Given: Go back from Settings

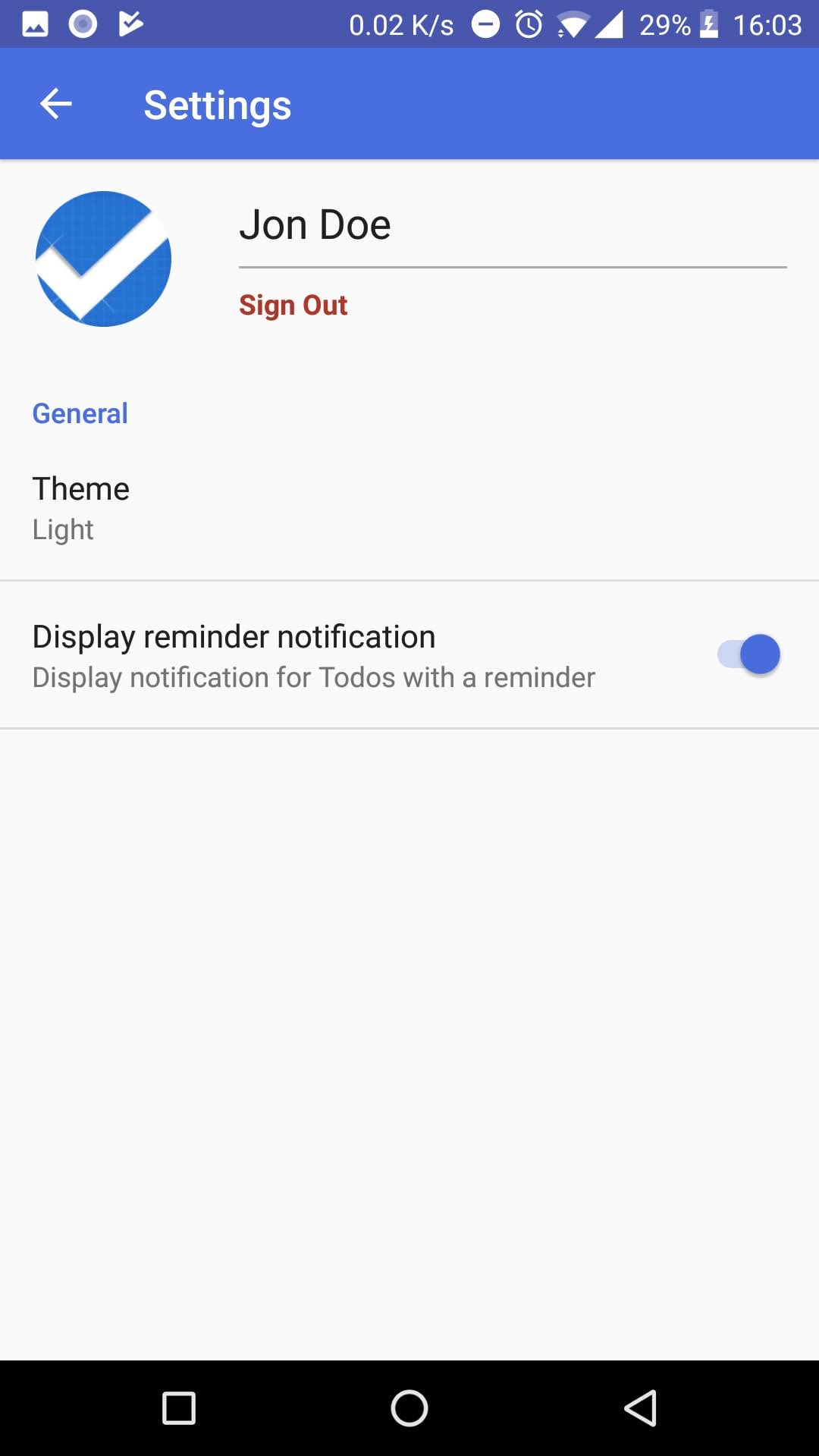Looking at the screenshot, I should point(55,104).
